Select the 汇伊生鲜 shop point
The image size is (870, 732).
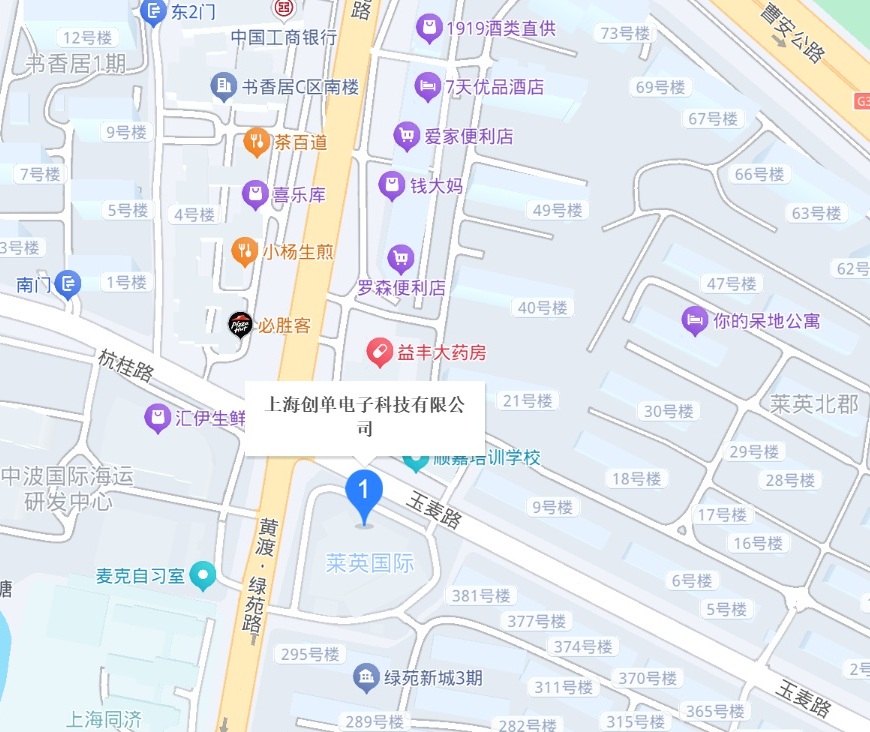pos(158,418)
